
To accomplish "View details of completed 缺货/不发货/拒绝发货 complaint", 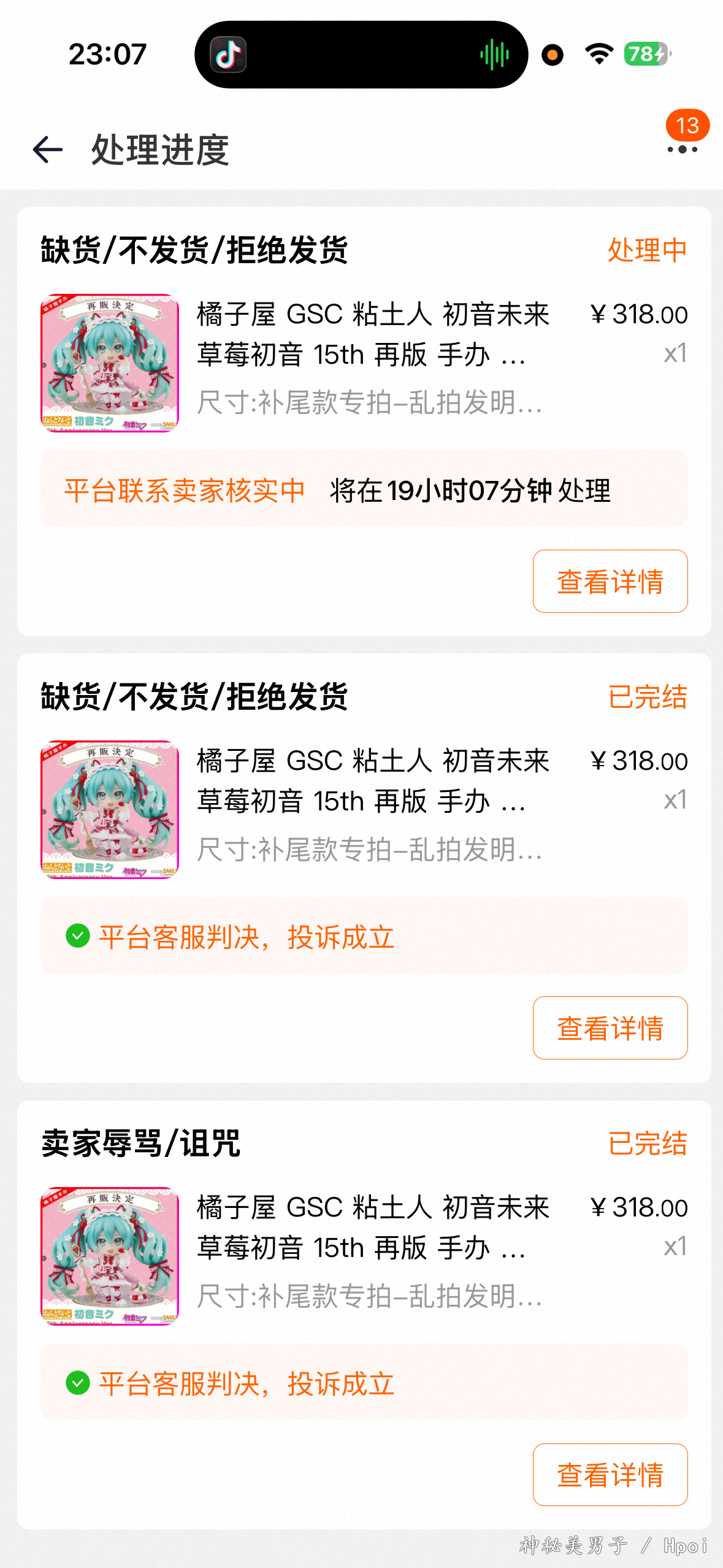I will [x=610, y=1028].
